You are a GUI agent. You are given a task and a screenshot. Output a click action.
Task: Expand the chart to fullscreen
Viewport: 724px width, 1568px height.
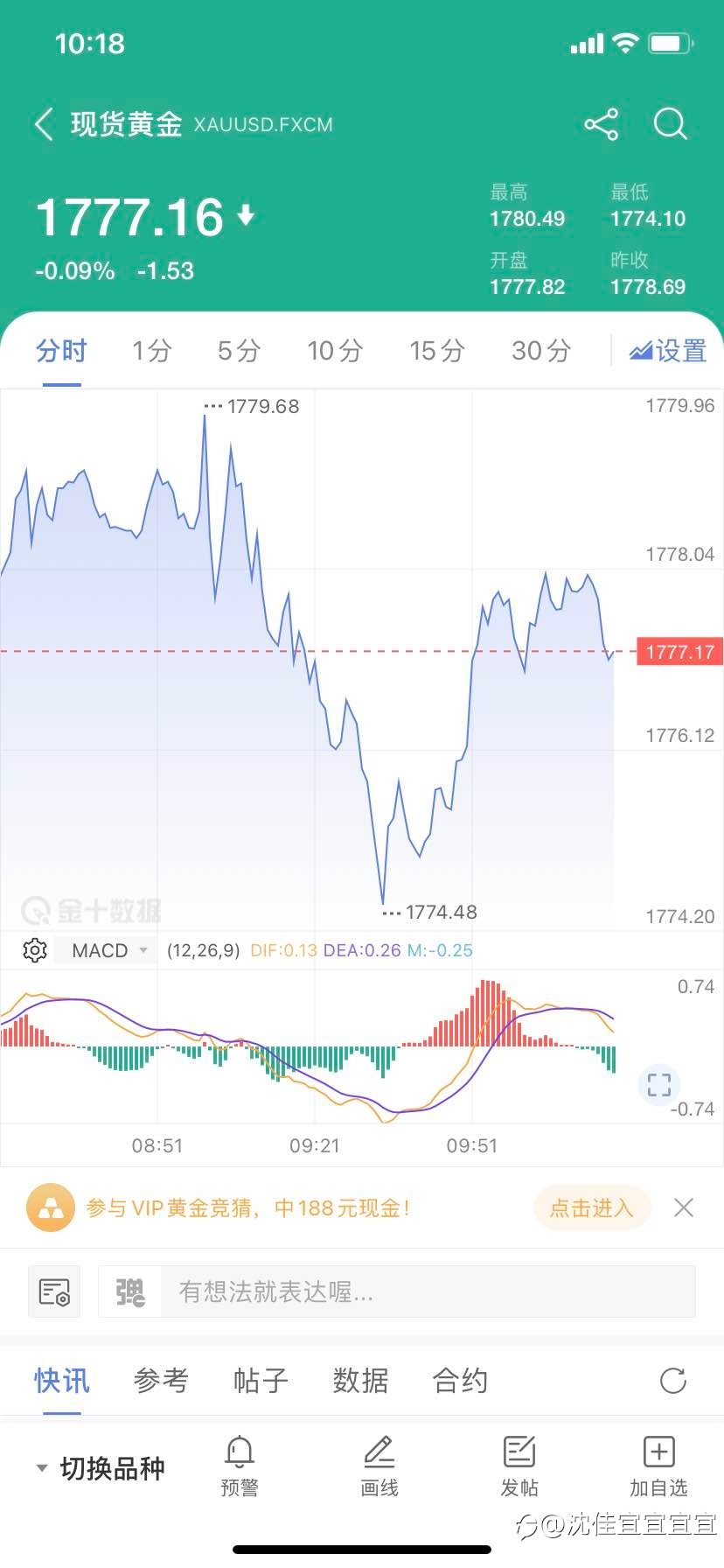[x=659, y=1085]
